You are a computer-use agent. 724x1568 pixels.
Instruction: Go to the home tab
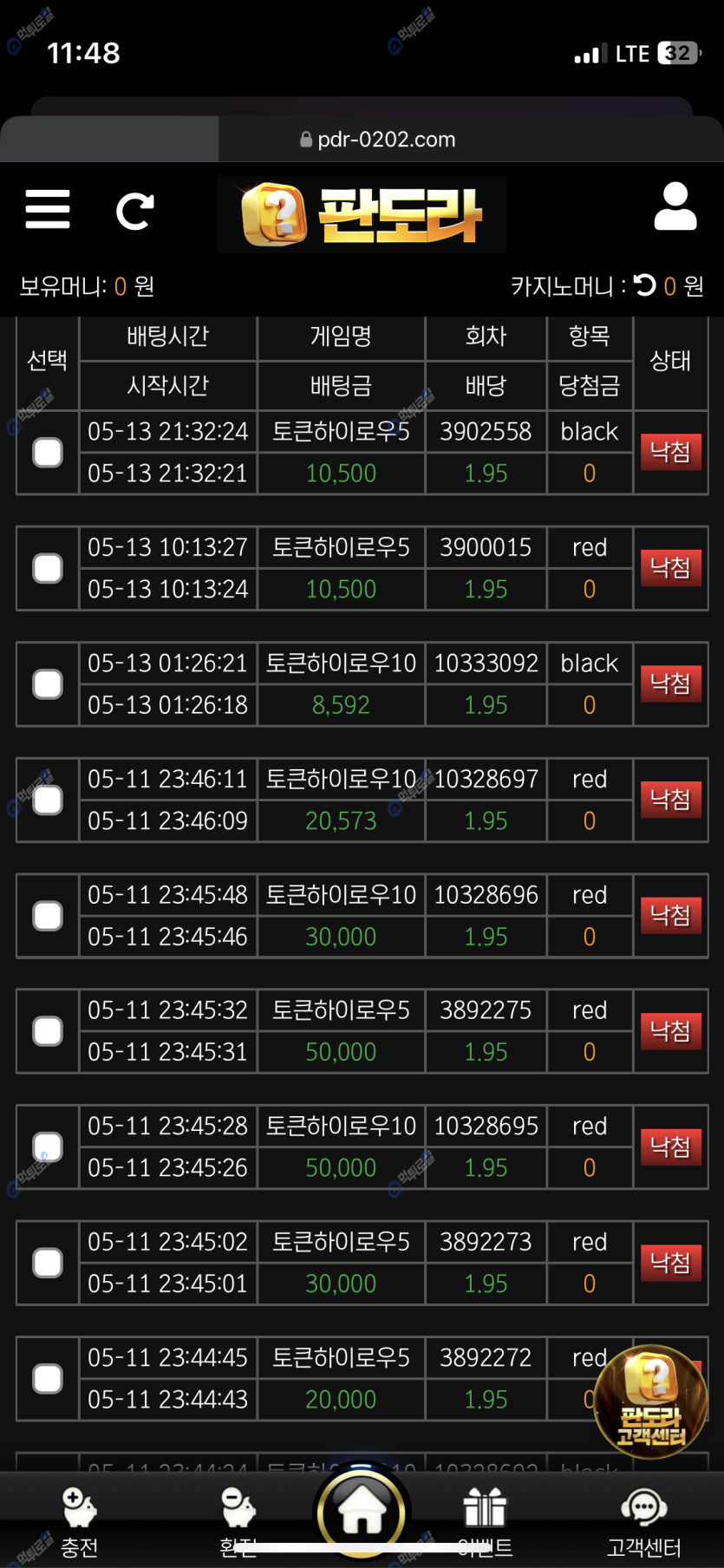362,1512
